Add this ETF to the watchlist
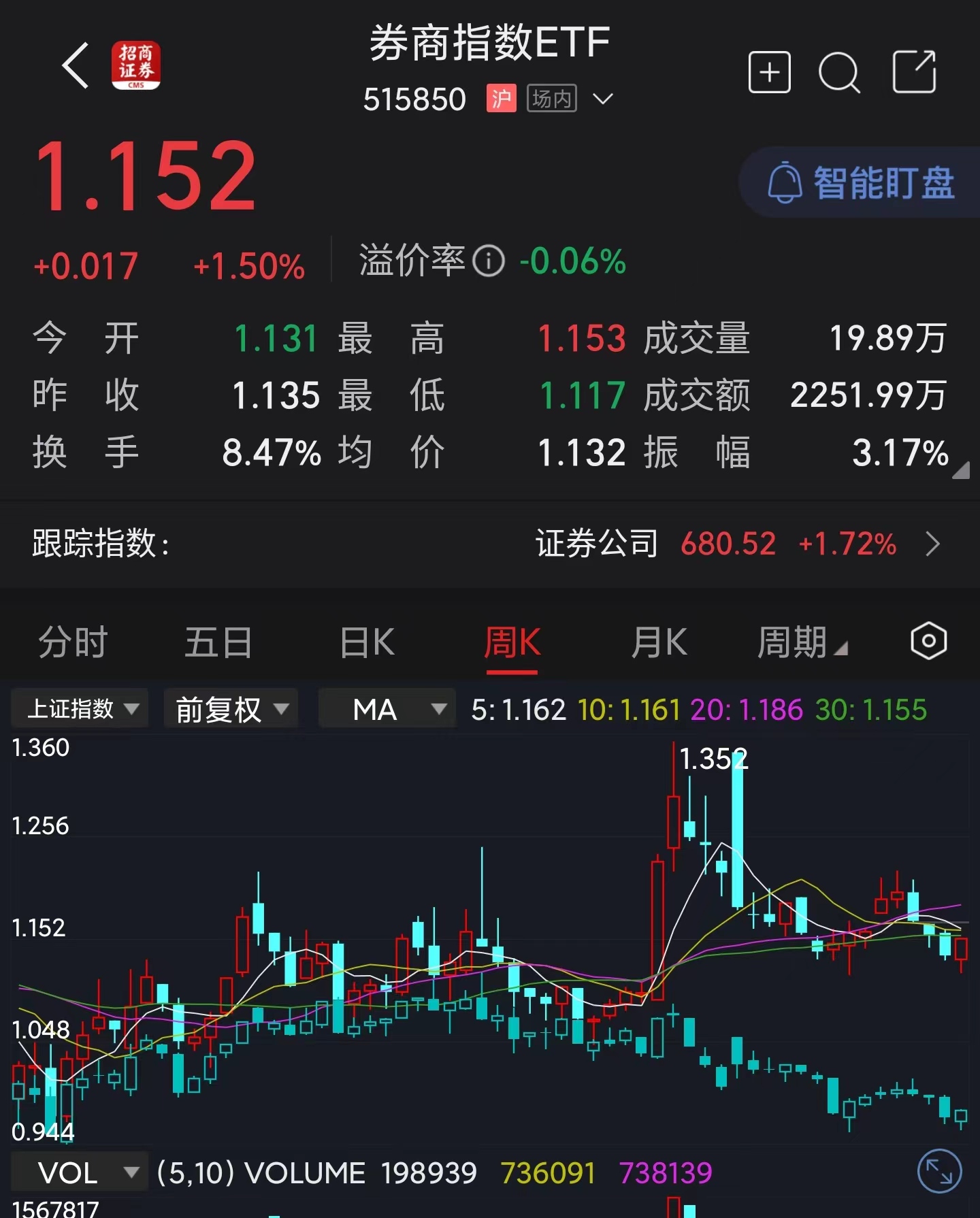The width and height of the screenshot is (980, 1218). point(769,71)
